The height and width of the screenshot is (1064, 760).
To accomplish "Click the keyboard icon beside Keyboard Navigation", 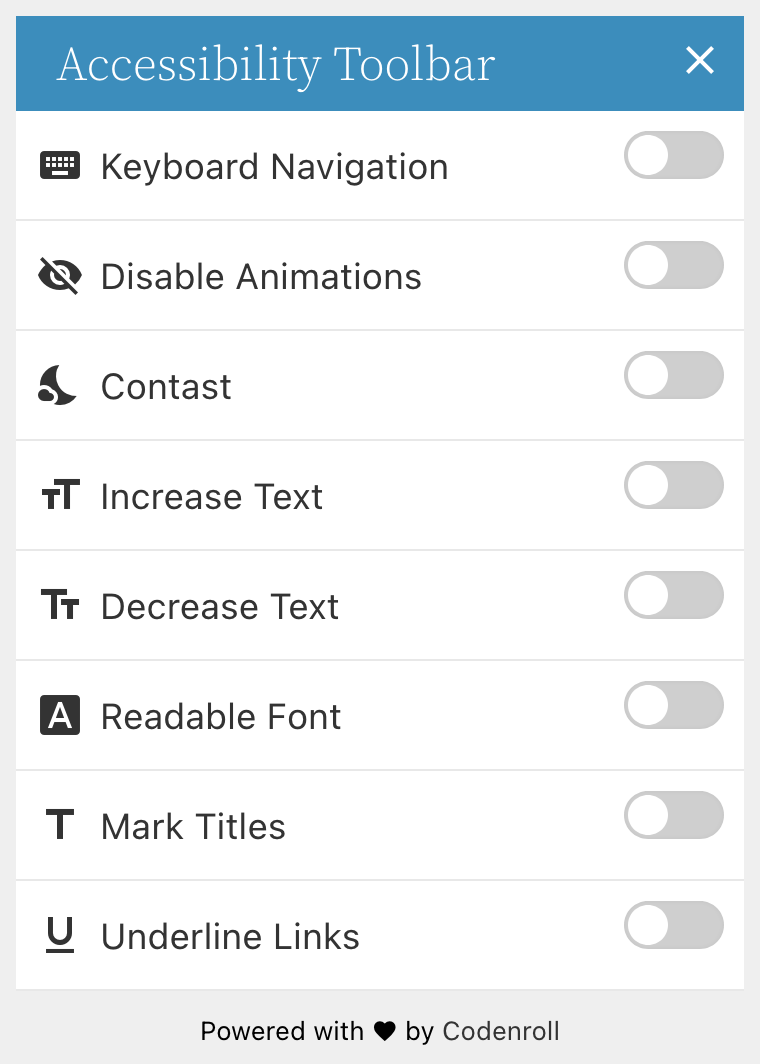I will click(x=60, y=166).
